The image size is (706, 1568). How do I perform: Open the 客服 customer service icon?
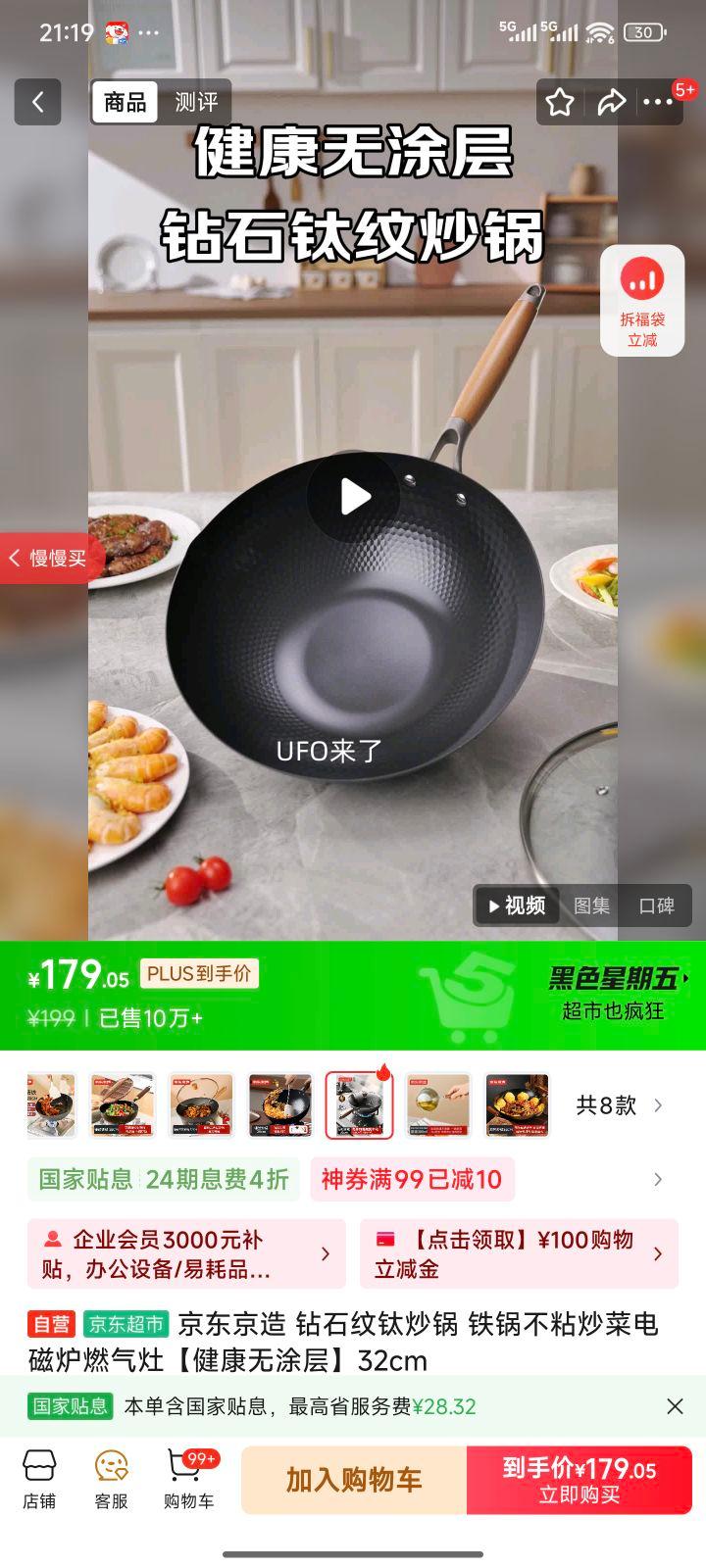click(111, 1479)
